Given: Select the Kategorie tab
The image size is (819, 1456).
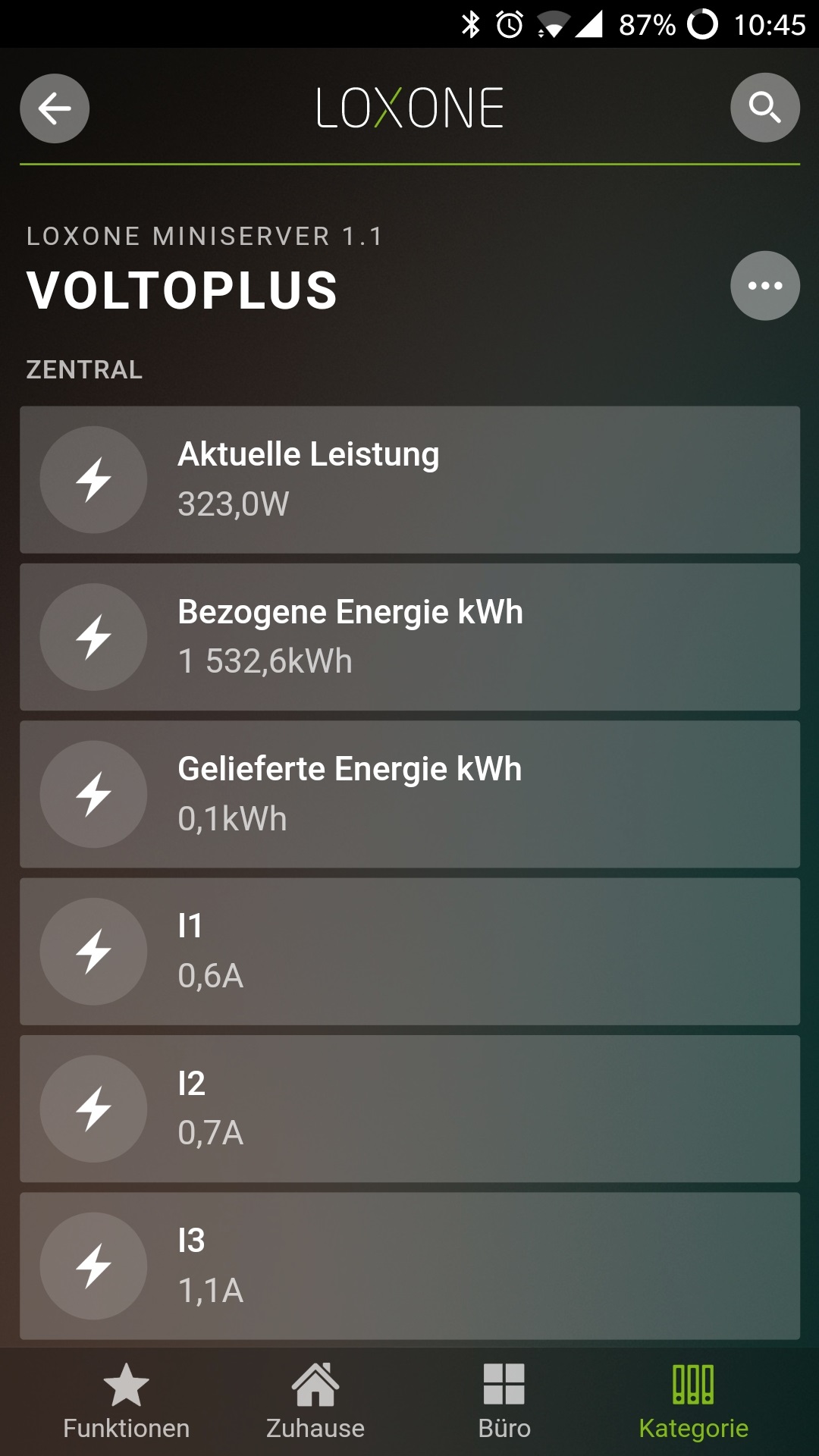Looking at the screenshot, I should click(x=694, y=1402).
